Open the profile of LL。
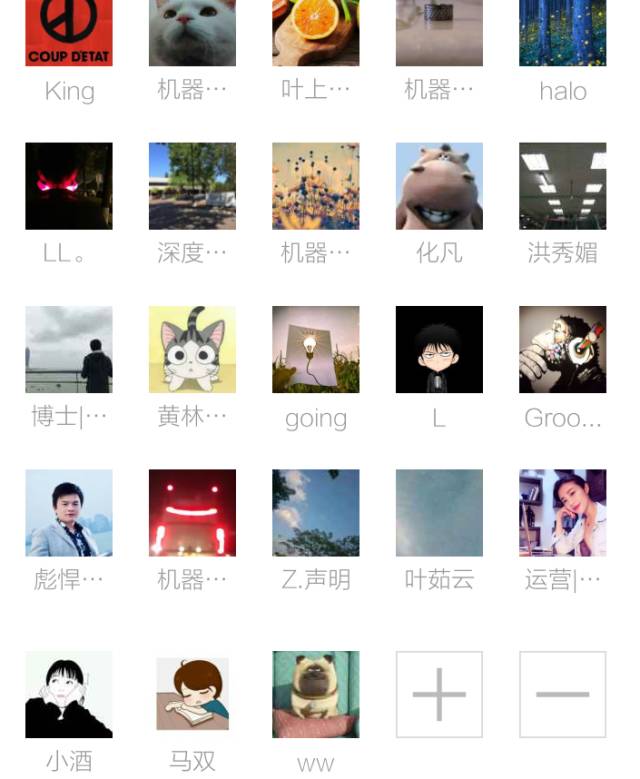 coord(69,186)
